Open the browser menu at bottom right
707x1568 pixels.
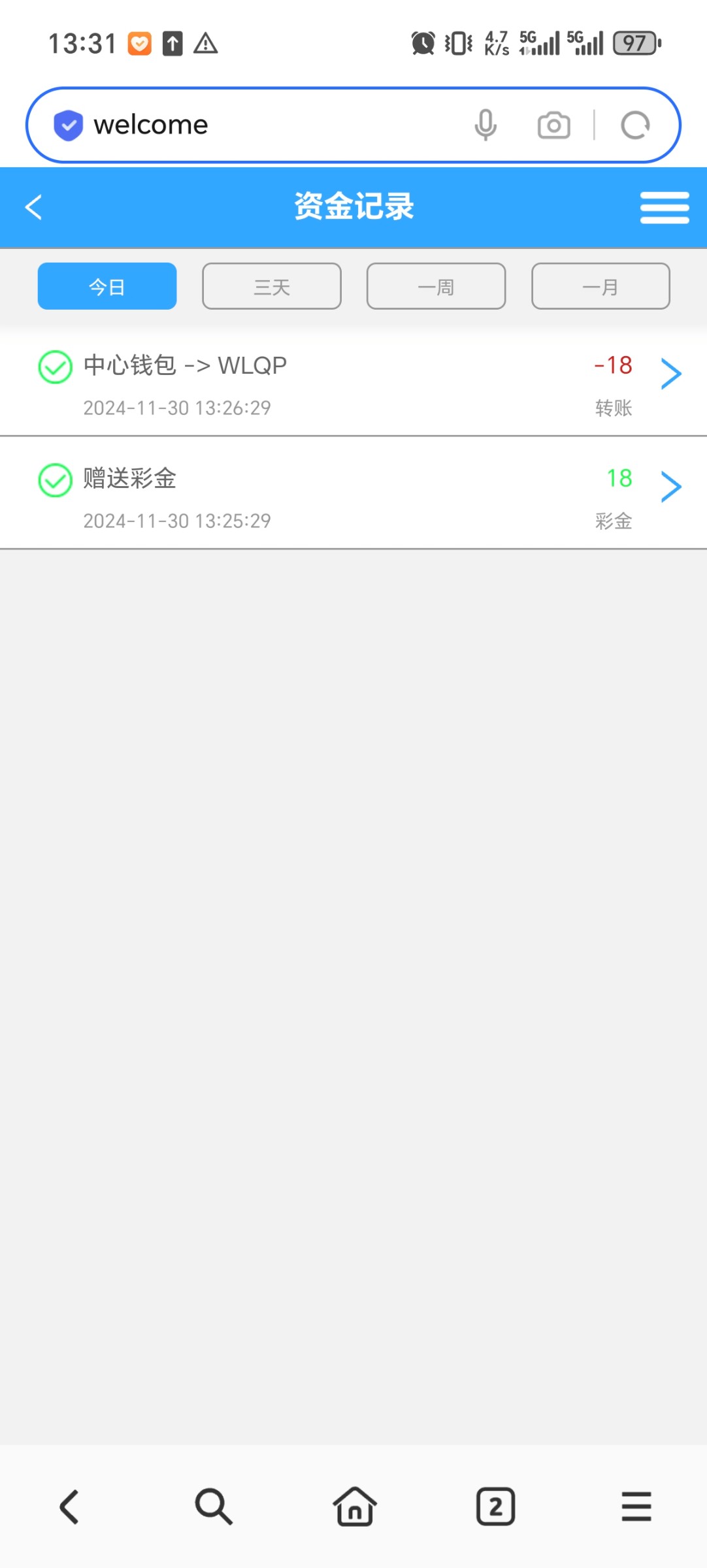[636, 1507]
